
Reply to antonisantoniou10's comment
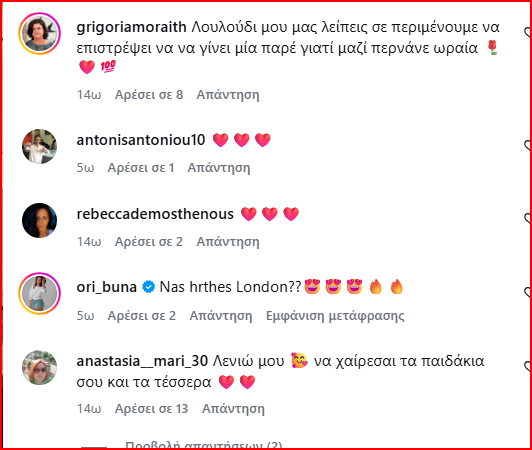219,168
